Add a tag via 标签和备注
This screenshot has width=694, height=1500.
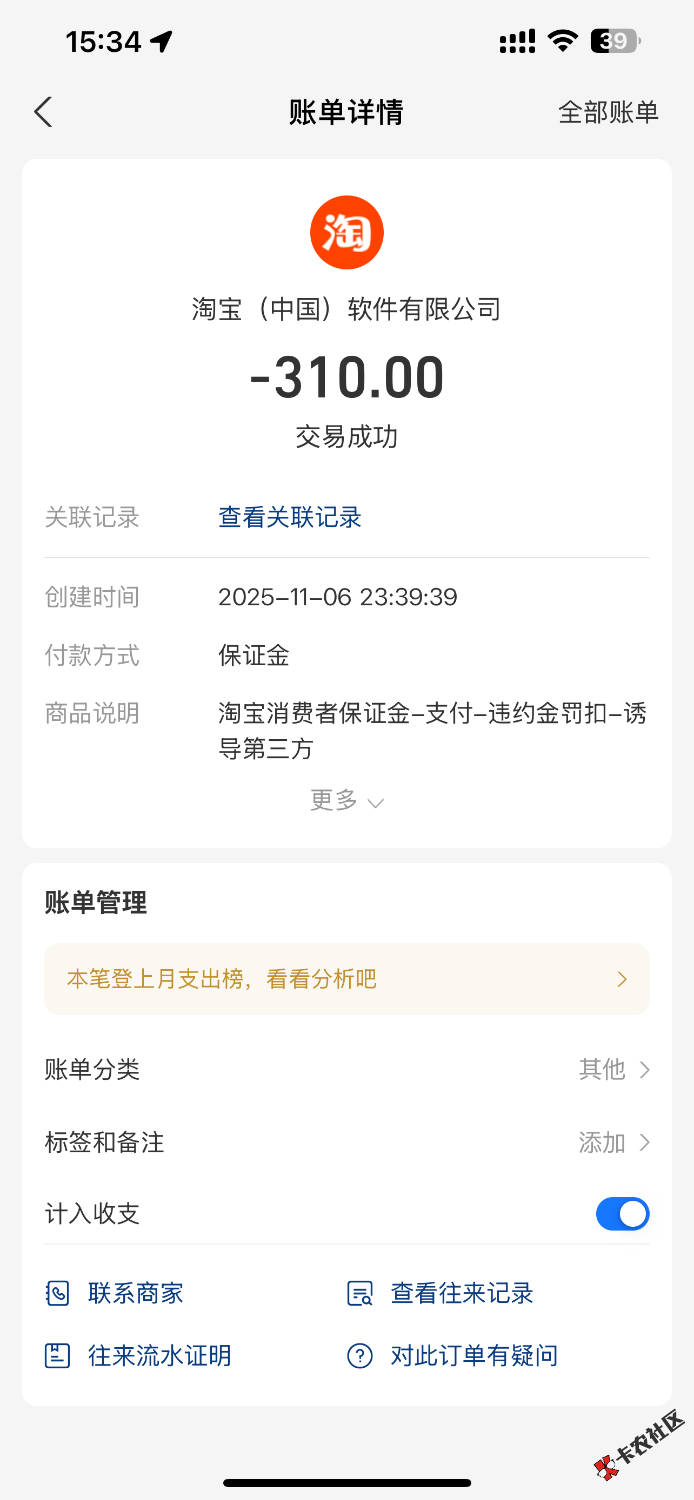click(x=613, y=1142)
